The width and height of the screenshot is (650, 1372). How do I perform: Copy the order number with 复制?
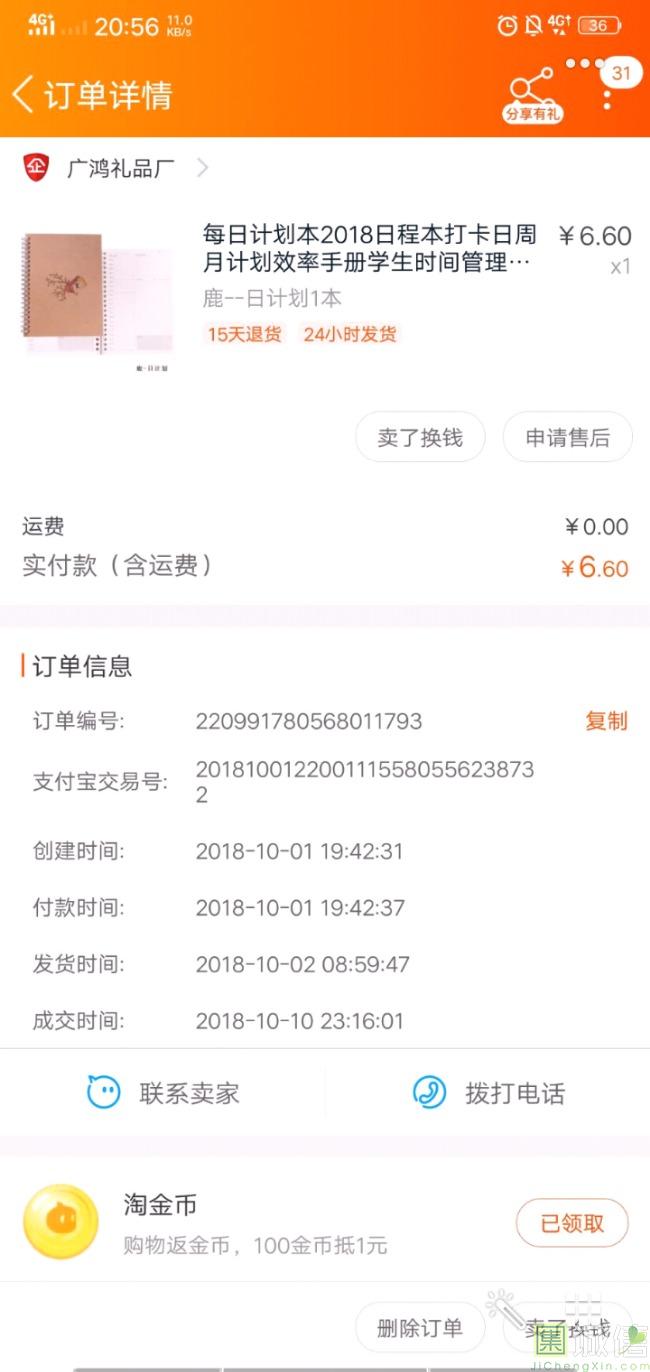pyautogui.click(x=606, y=721)
